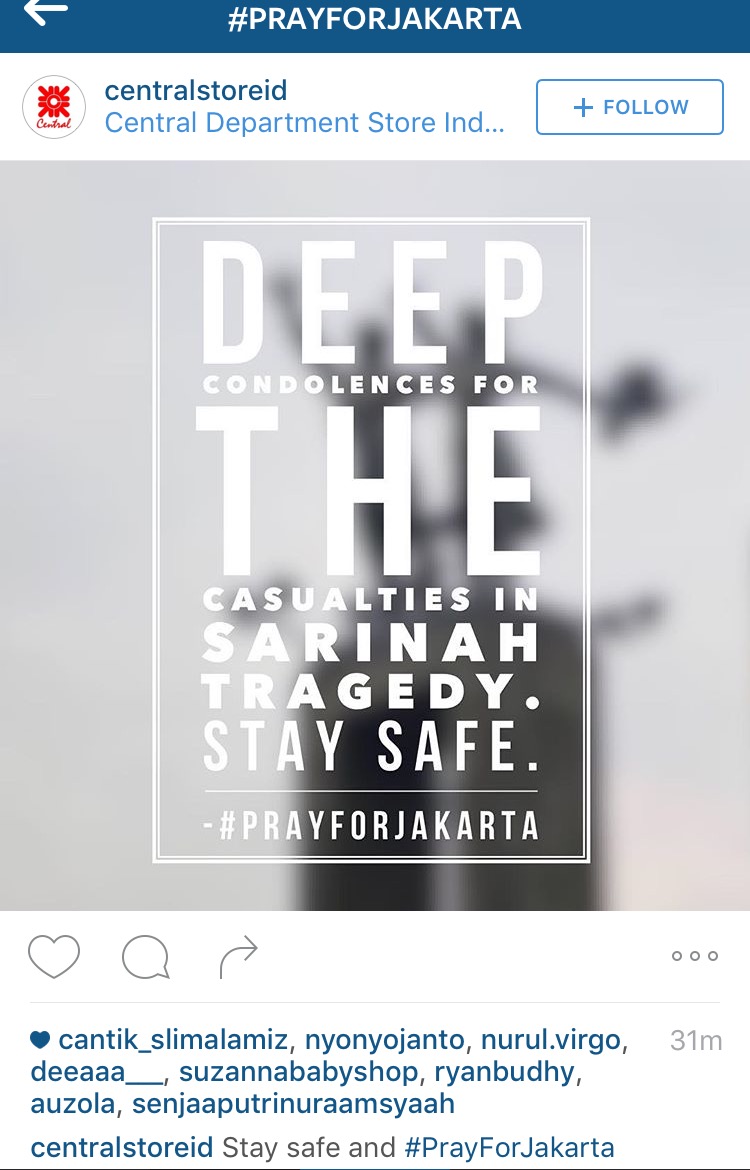
Task: Open the post image
Action: (x=375, y=535)
